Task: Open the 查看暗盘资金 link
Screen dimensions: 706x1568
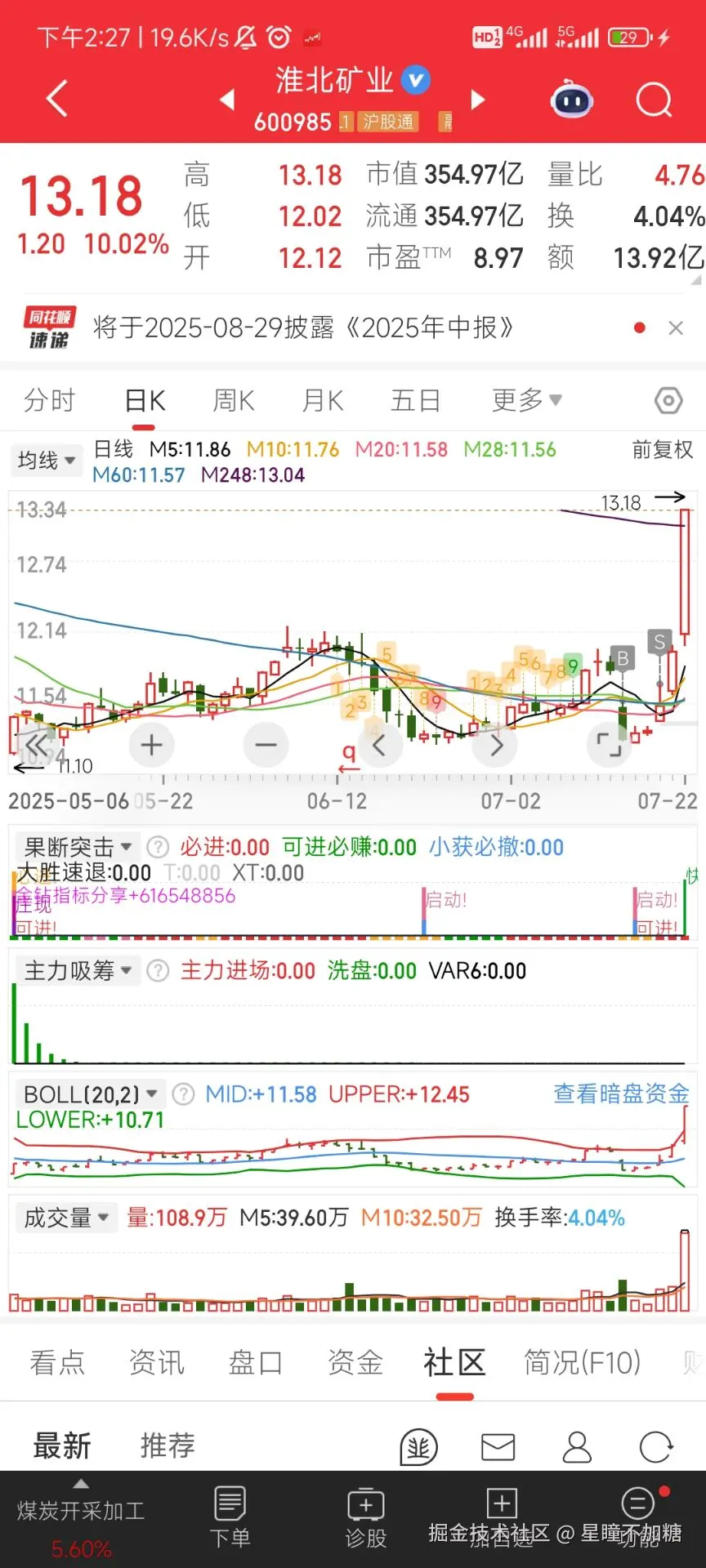Action: tap(619, 1094)
